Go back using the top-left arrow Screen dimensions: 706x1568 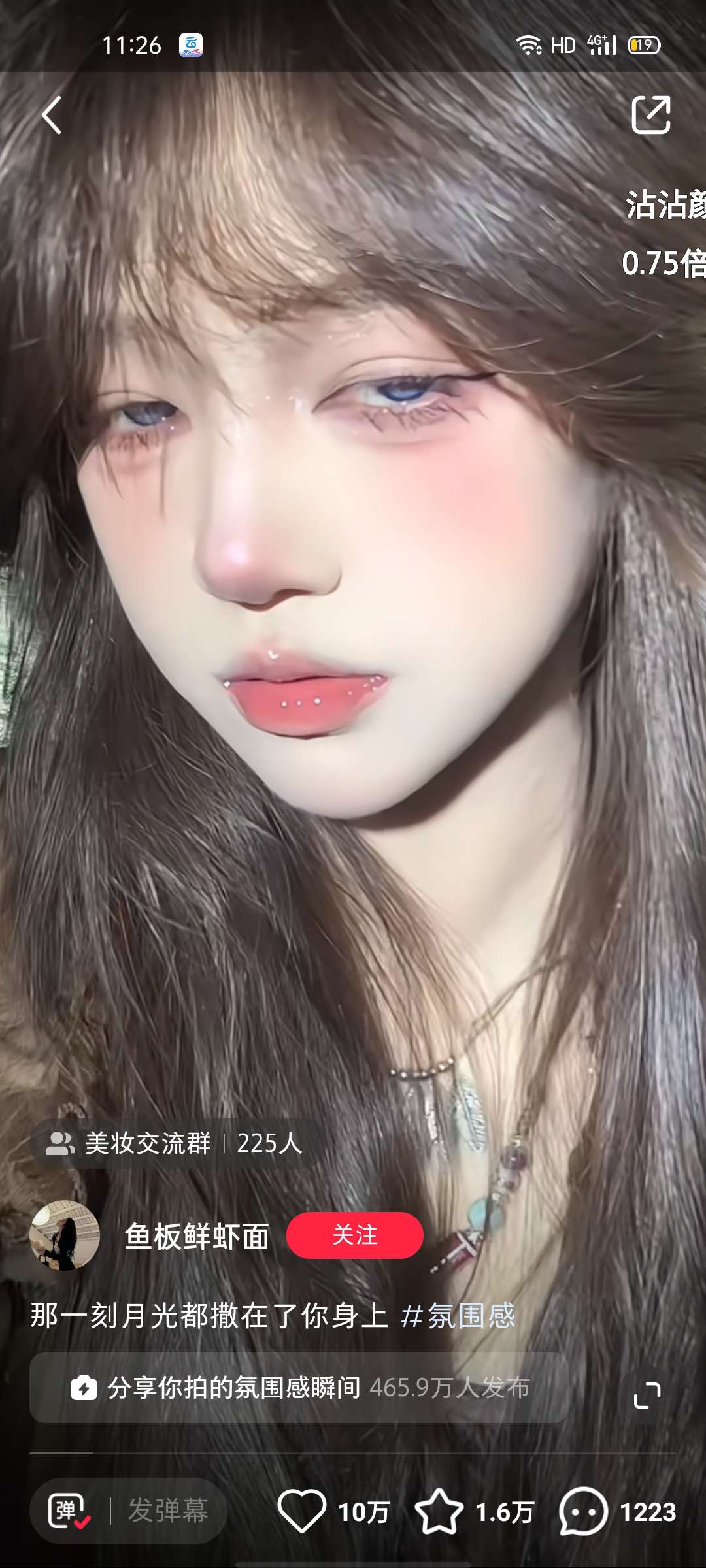click(x=52, y=115)
